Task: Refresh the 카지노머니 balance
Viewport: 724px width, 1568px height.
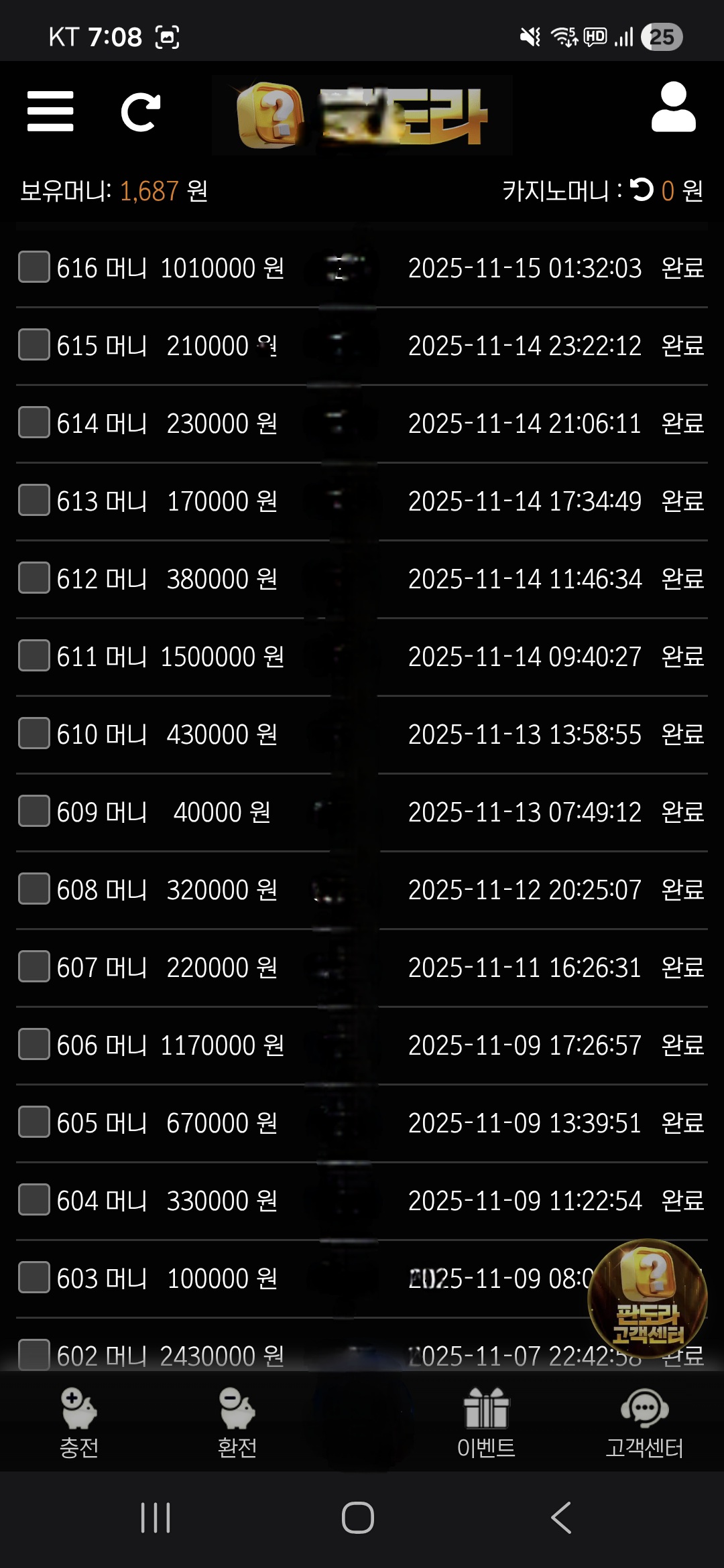Action: point(642,190)
